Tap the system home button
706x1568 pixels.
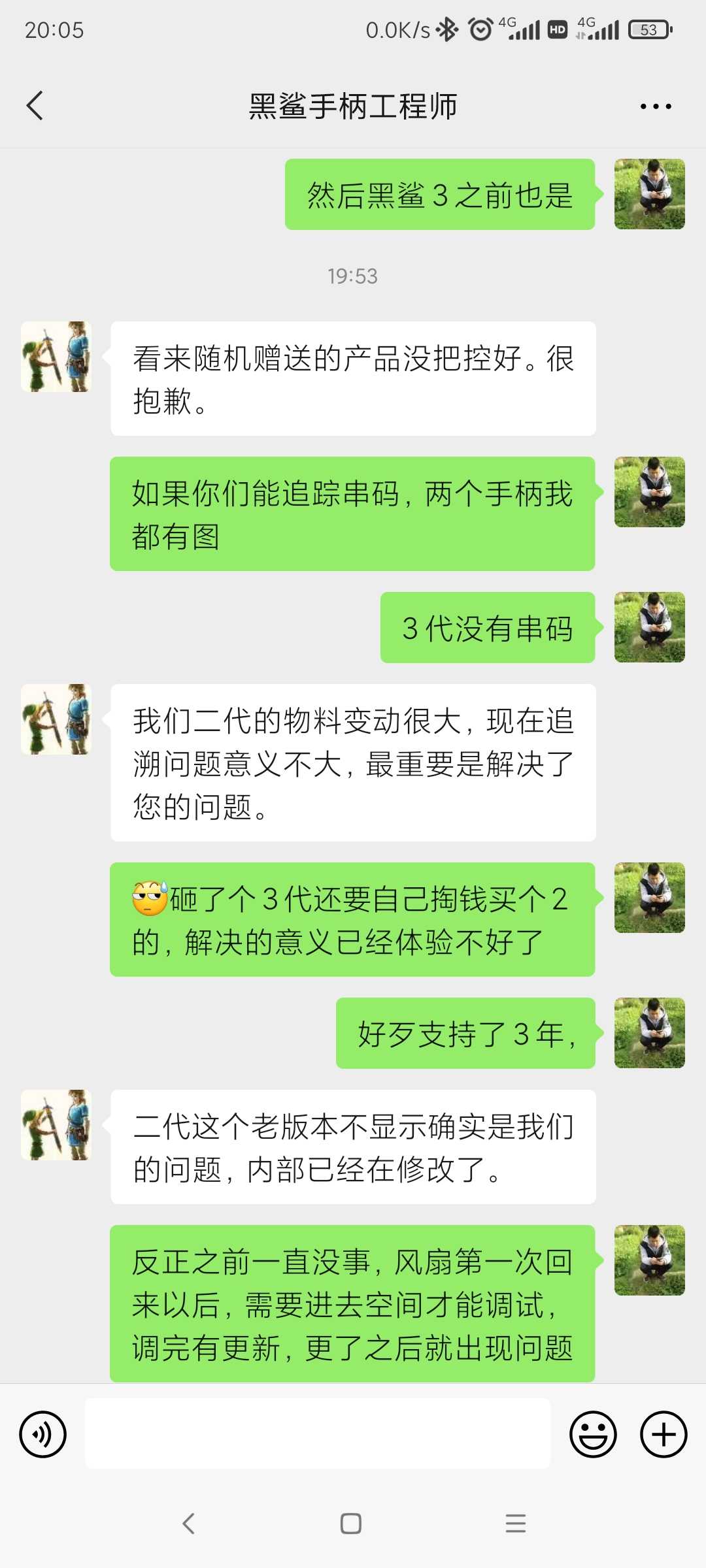(x=351, y=1524)
